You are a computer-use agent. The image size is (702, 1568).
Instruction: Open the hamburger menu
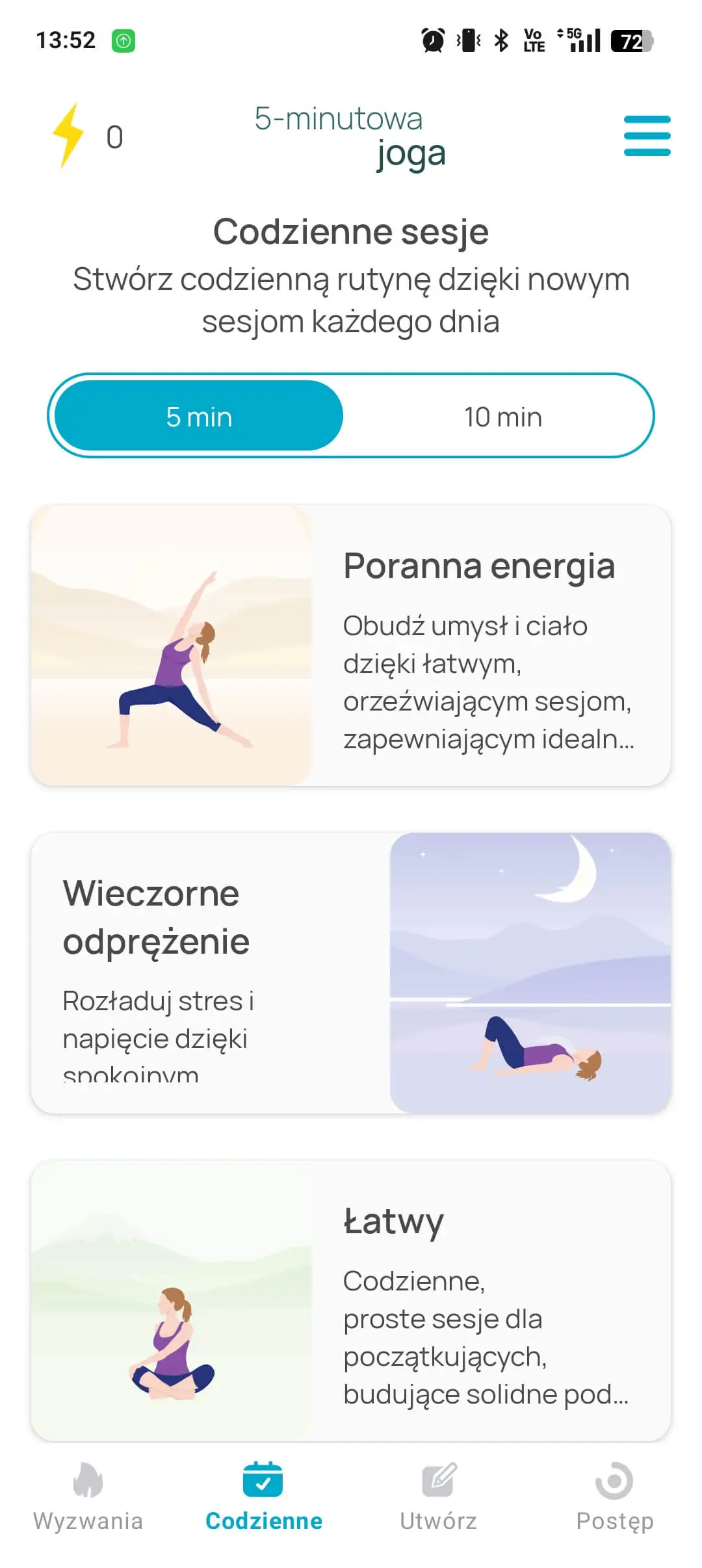click(x=646, y=136)
